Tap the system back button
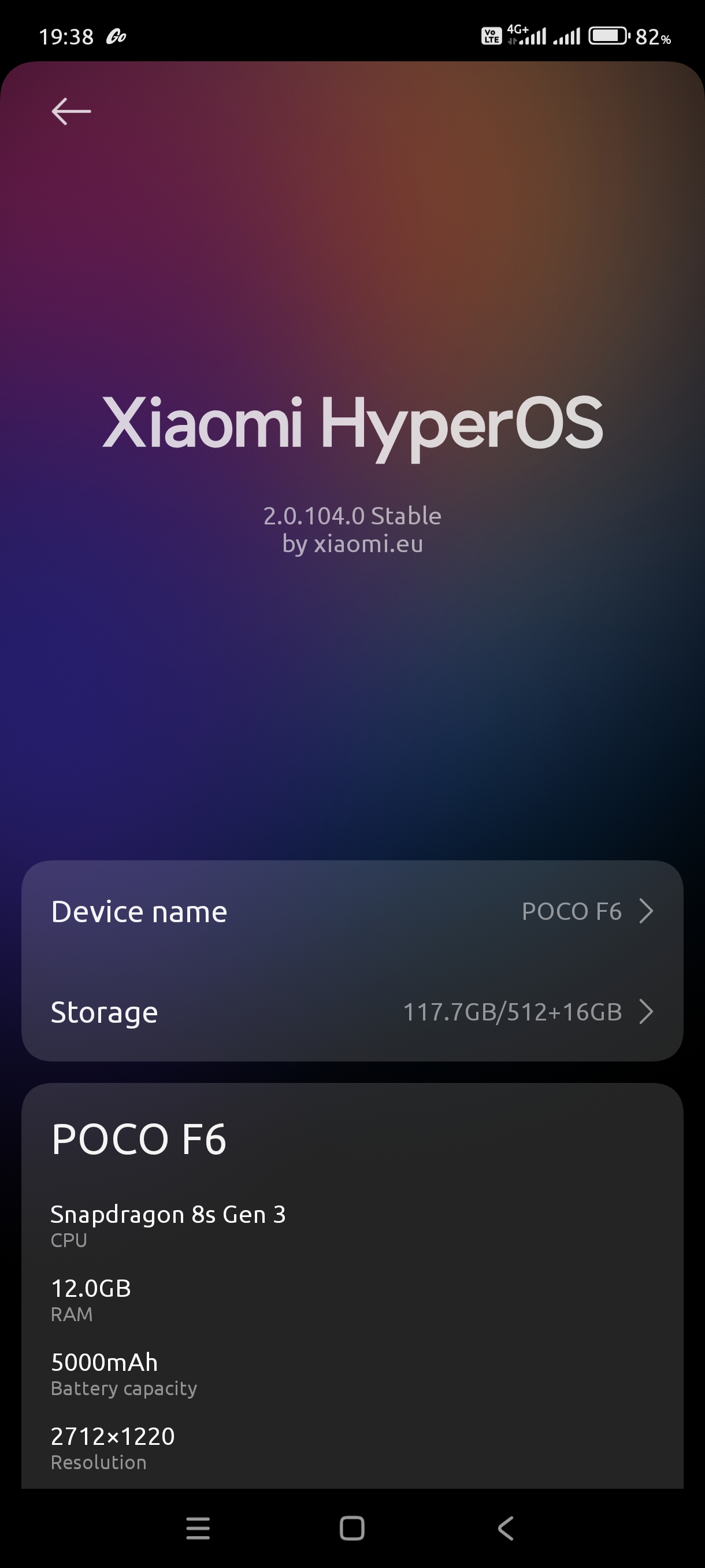 (x=506, y=1528)
